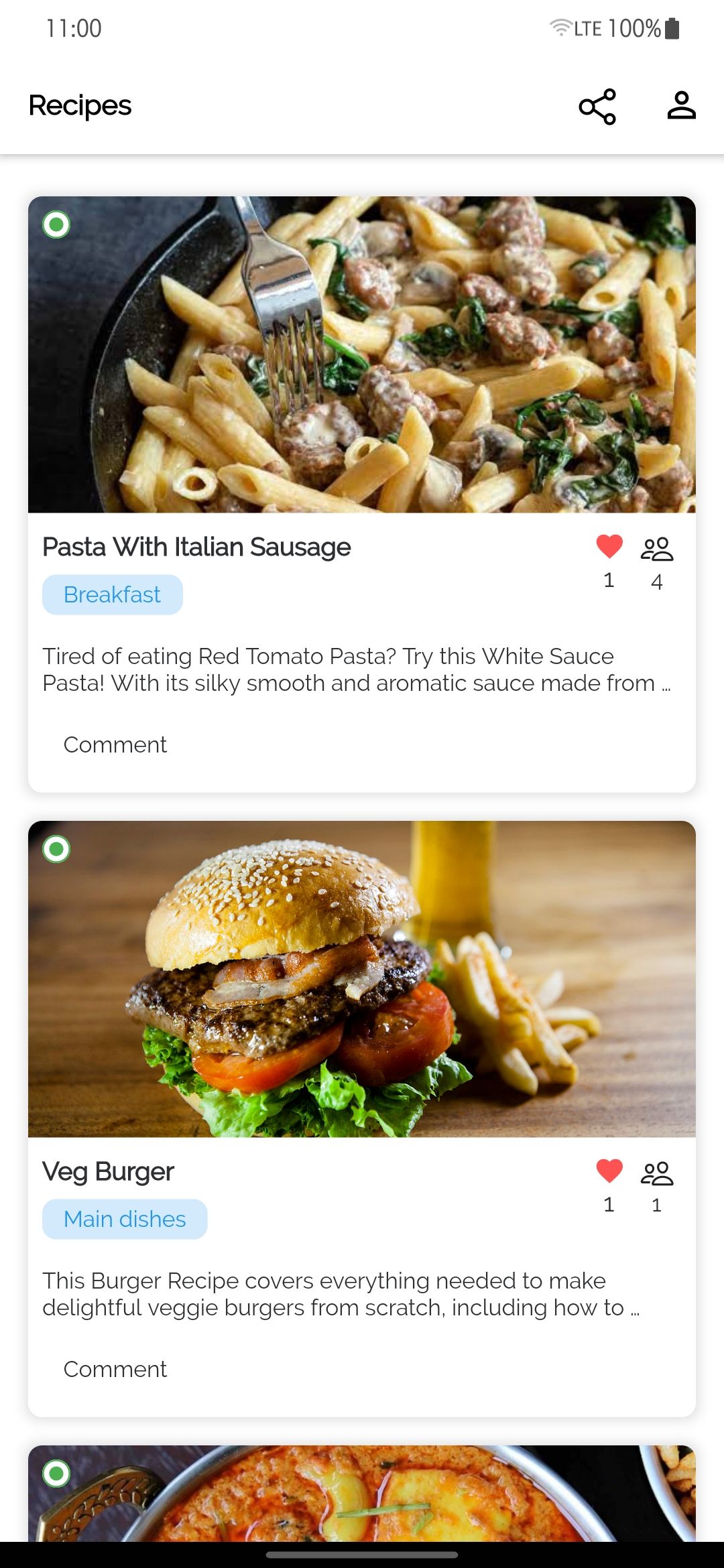Open the Veg Burger recipe photo
Viewport: 724px width, 1568px height.
pyautogui.click(x=362, y=979)
